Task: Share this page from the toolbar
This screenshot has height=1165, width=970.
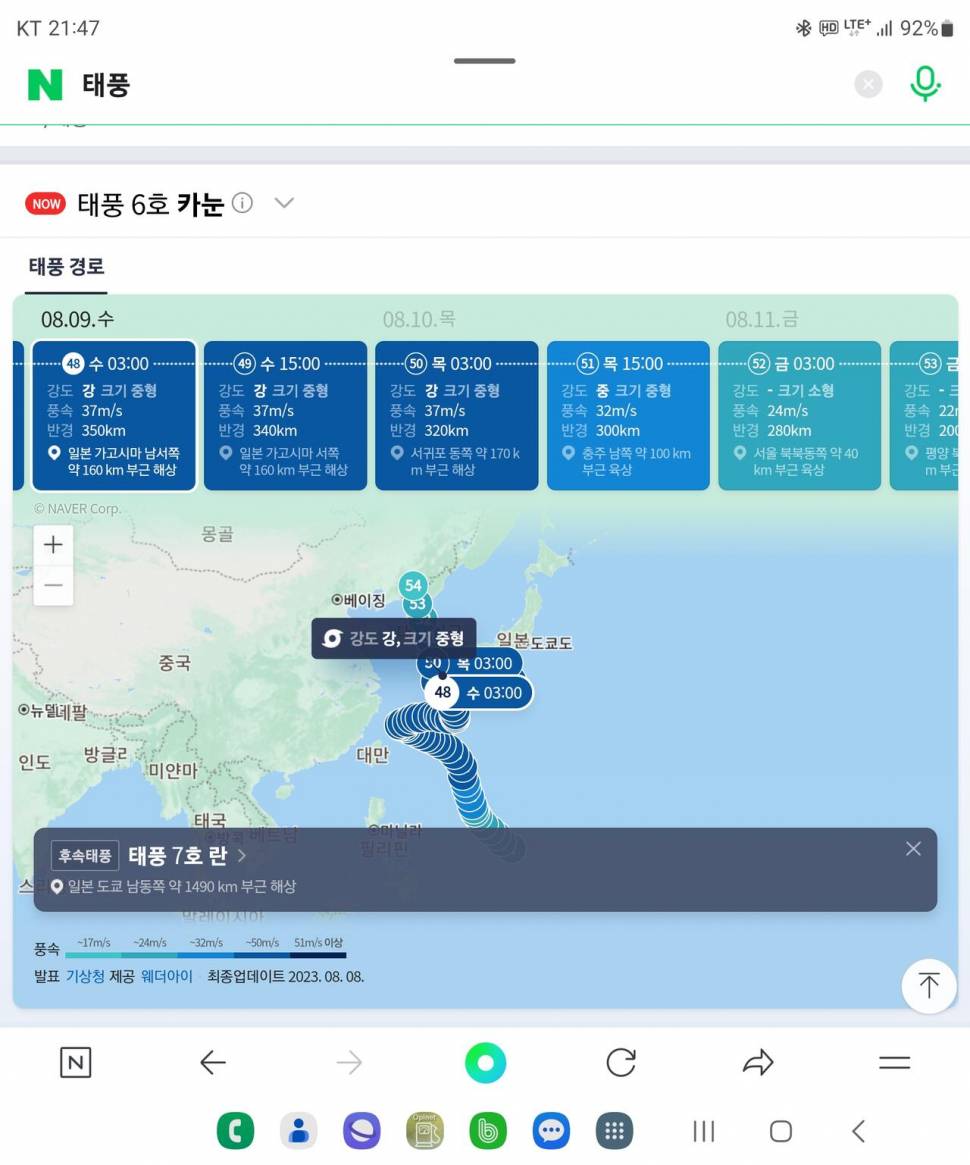Action: tap(758, 1062)
